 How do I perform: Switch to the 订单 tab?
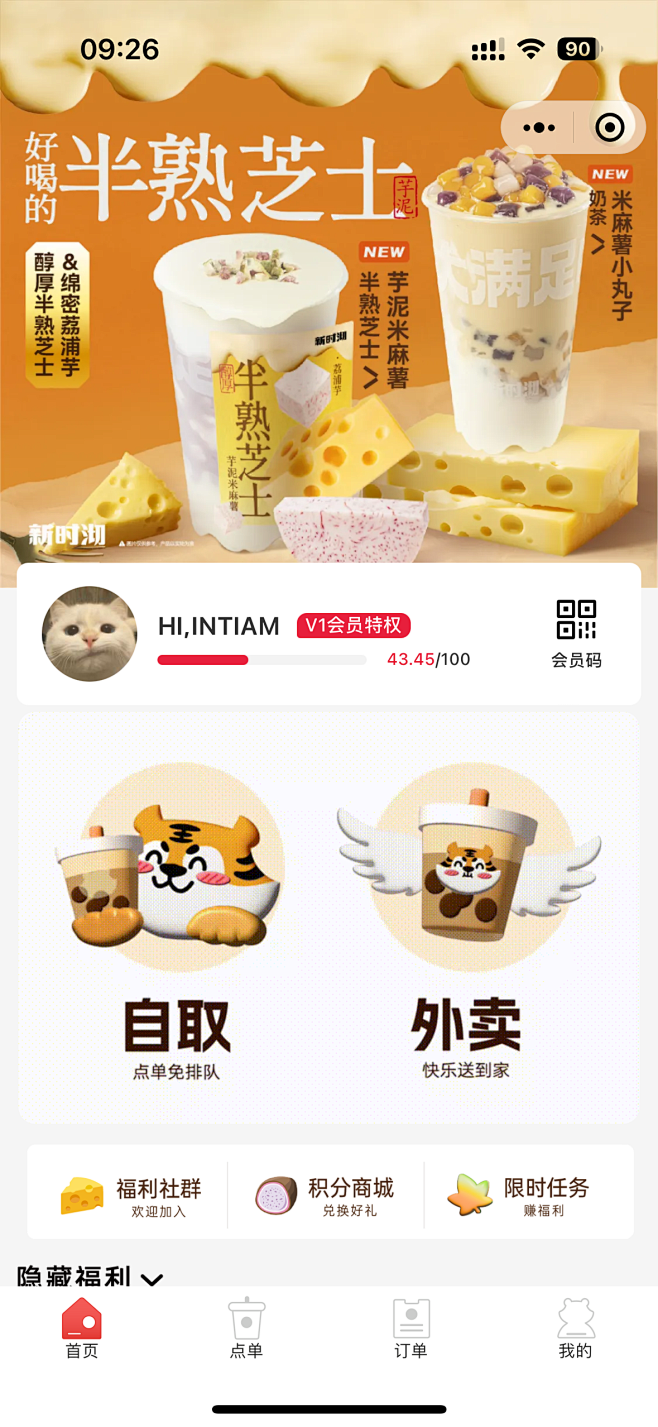point(410,1330)
